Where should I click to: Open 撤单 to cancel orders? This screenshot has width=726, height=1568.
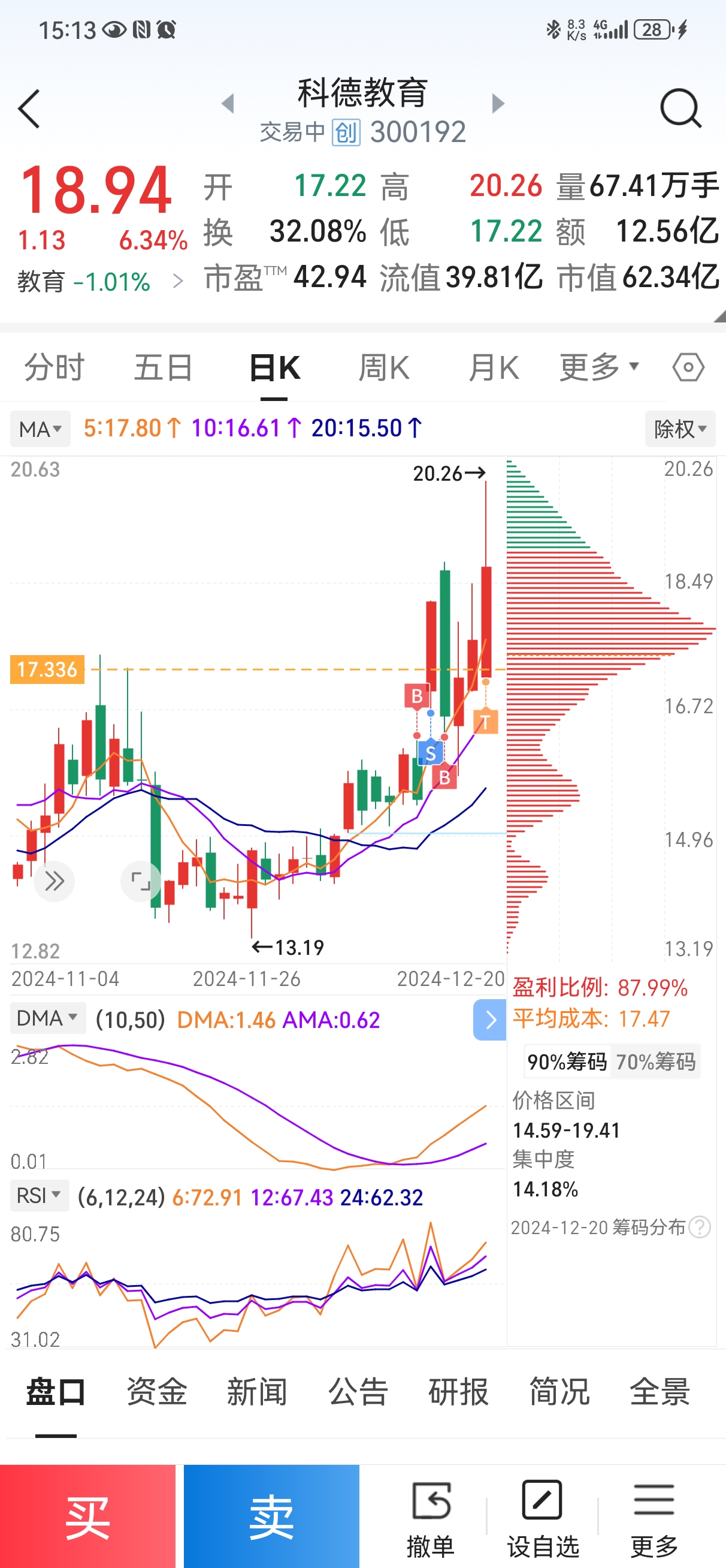(x=431, y=1519)
